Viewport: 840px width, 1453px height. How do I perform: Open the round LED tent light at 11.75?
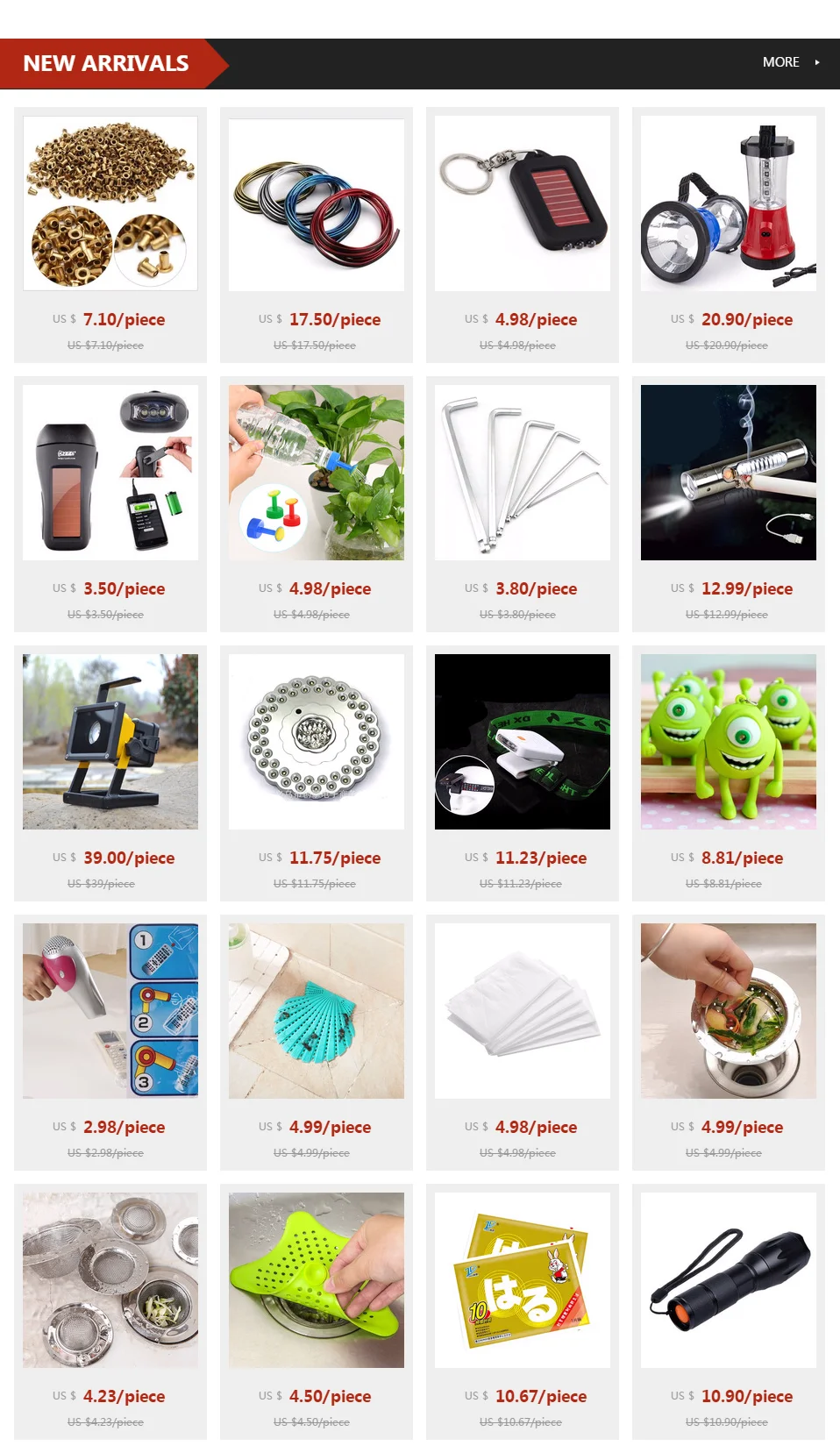click(x=317, y=742)
